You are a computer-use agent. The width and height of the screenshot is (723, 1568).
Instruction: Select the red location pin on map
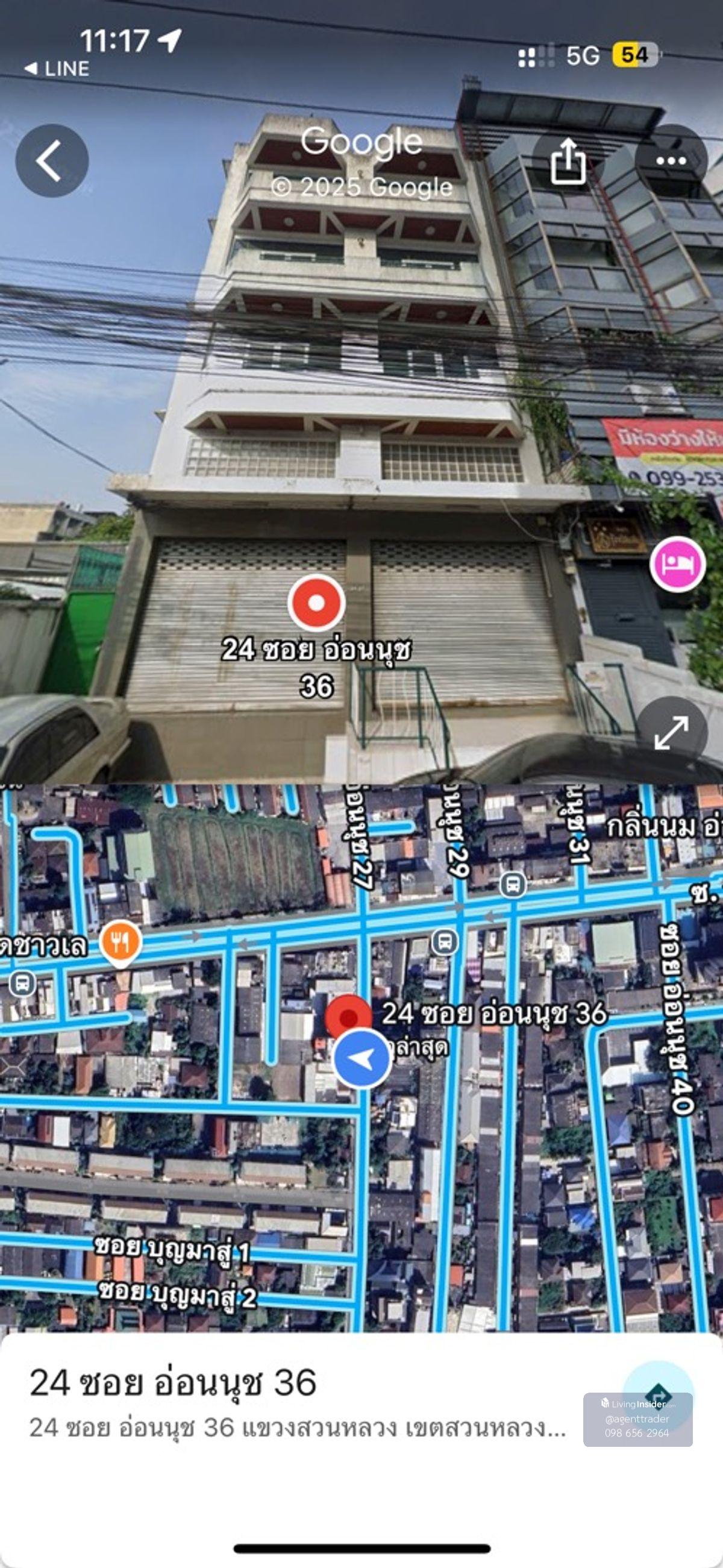348,1017
